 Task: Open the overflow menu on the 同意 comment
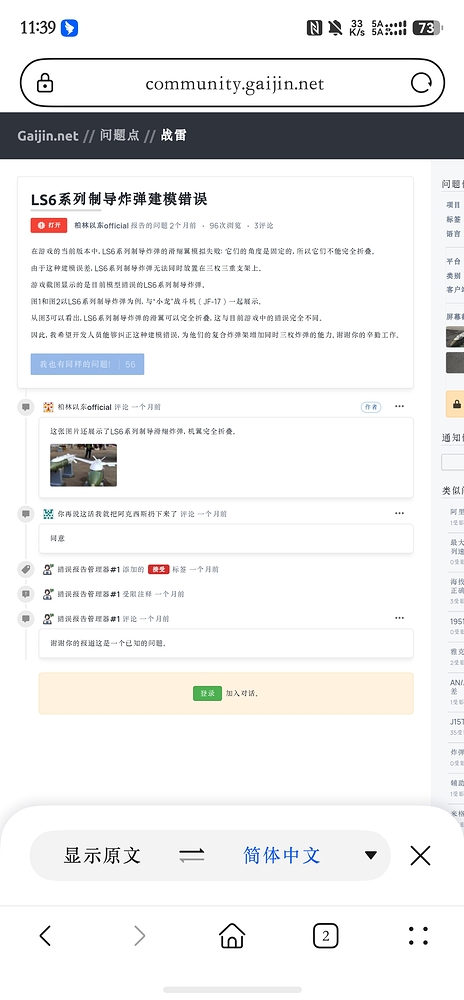coord(400,513)
